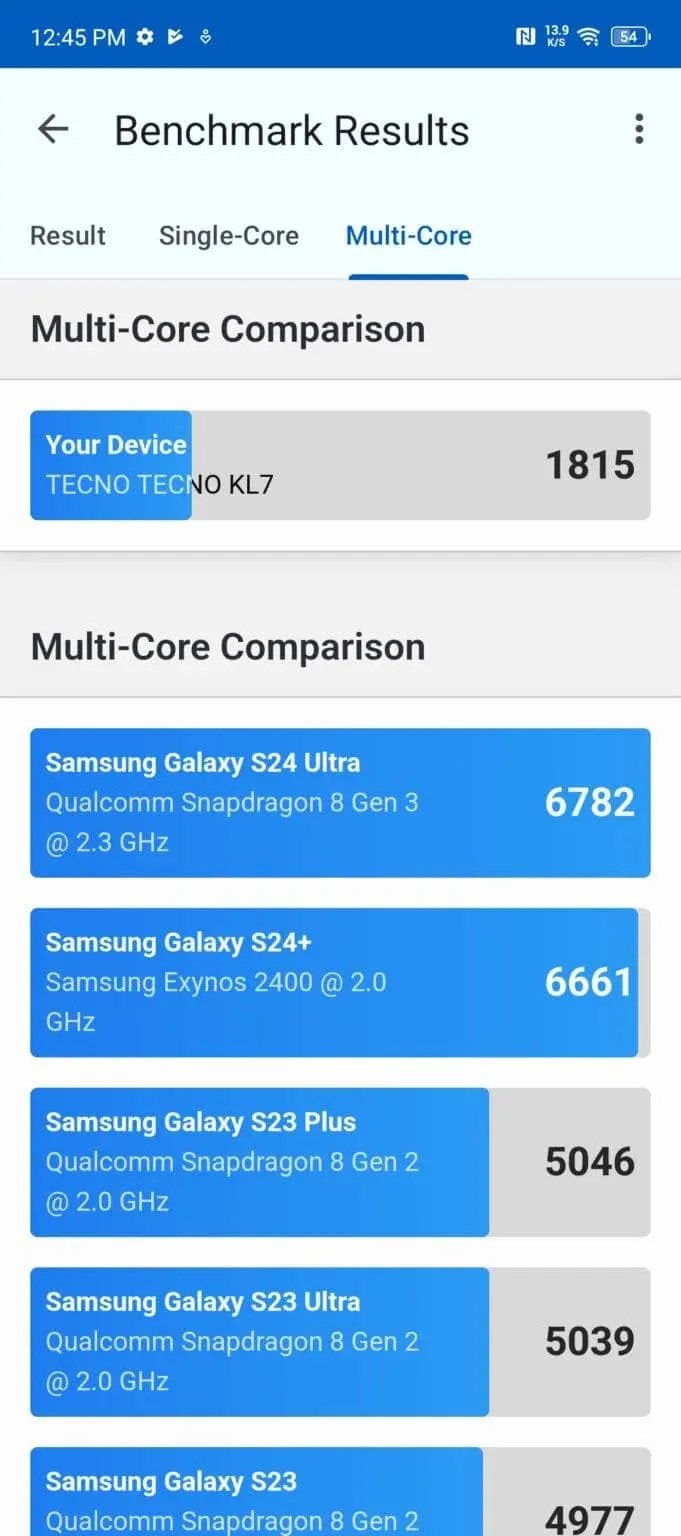Viewport: 681px width, 1536px height.
Task: Switch to the Single-Core tab
Action: point(228,236)
